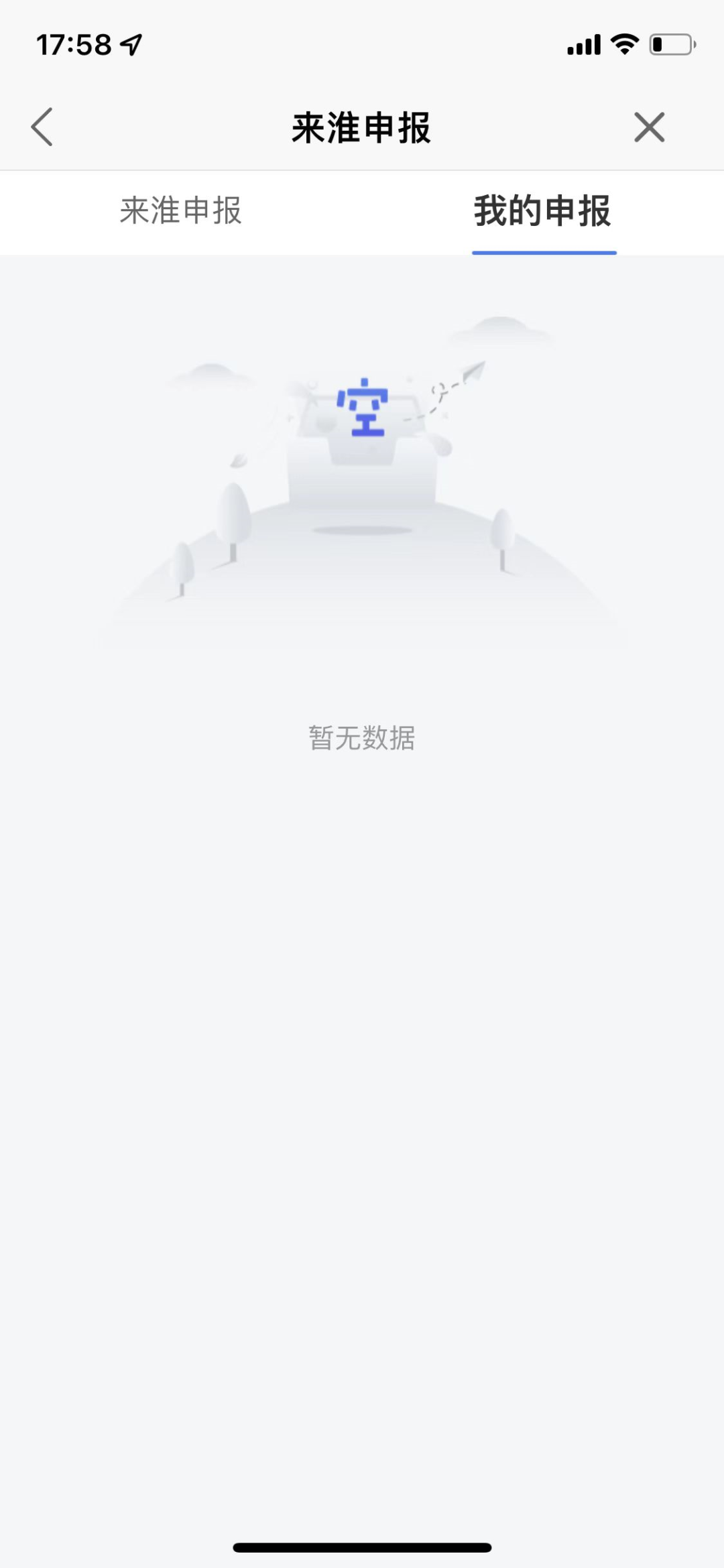This screenshot has height=1568, width=724.
Task: Close the 来淮申报 page
Action: coord(649,127)
